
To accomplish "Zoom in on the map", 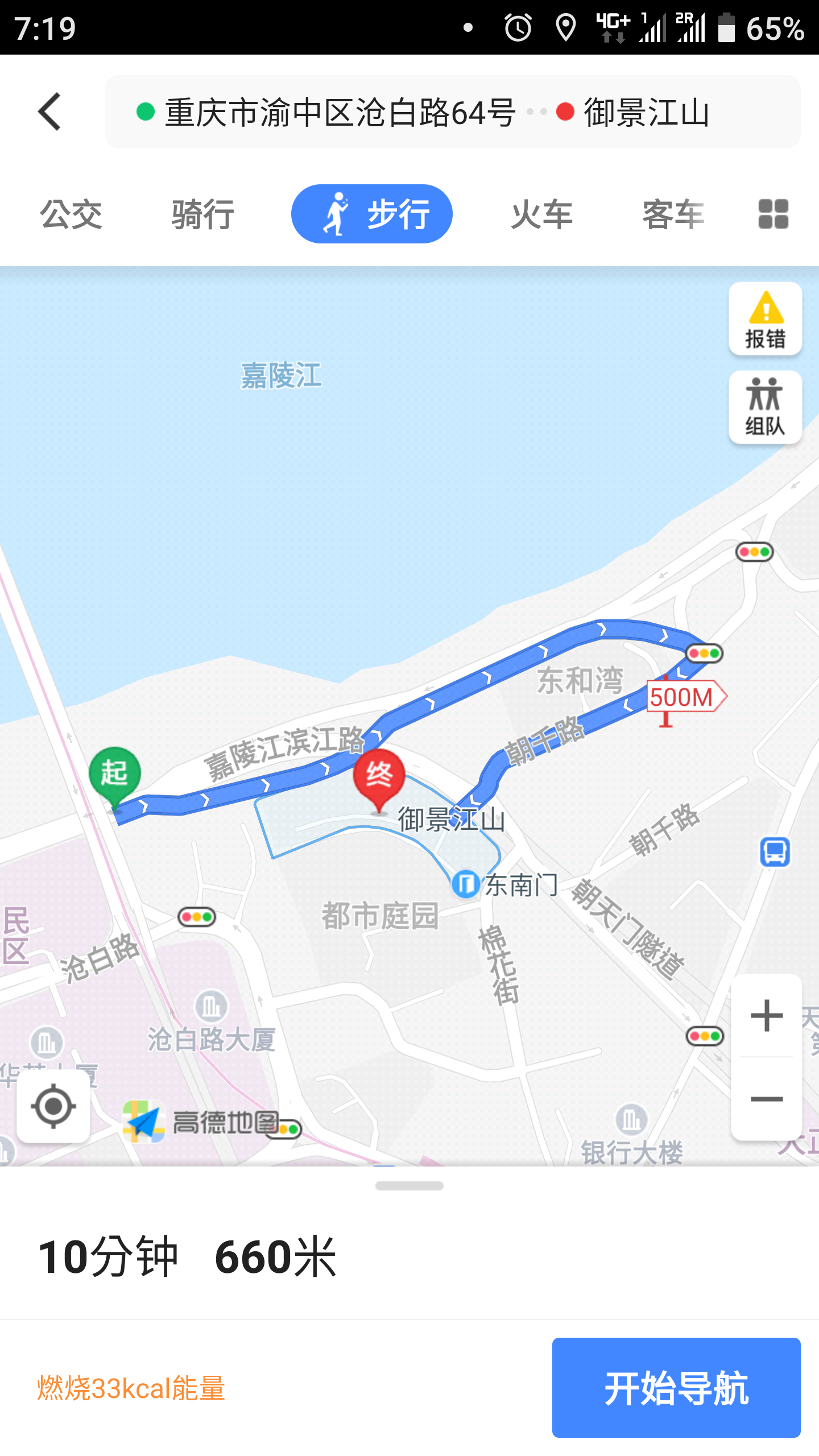I will pyautogui.click(x=766, y=1016).
